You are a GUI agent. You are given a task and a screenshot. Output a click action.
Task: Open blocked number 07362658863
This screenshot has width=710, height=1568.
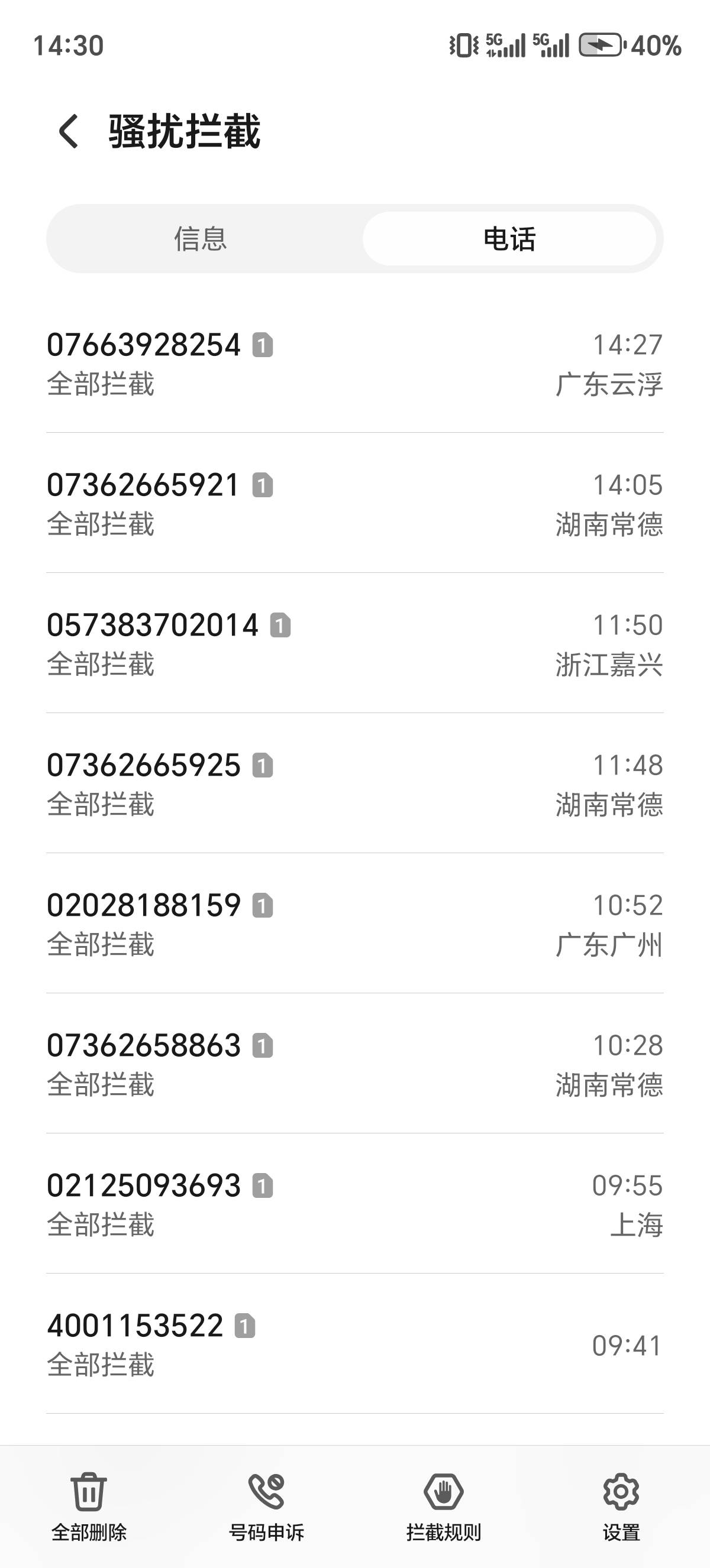[354, 1064]
